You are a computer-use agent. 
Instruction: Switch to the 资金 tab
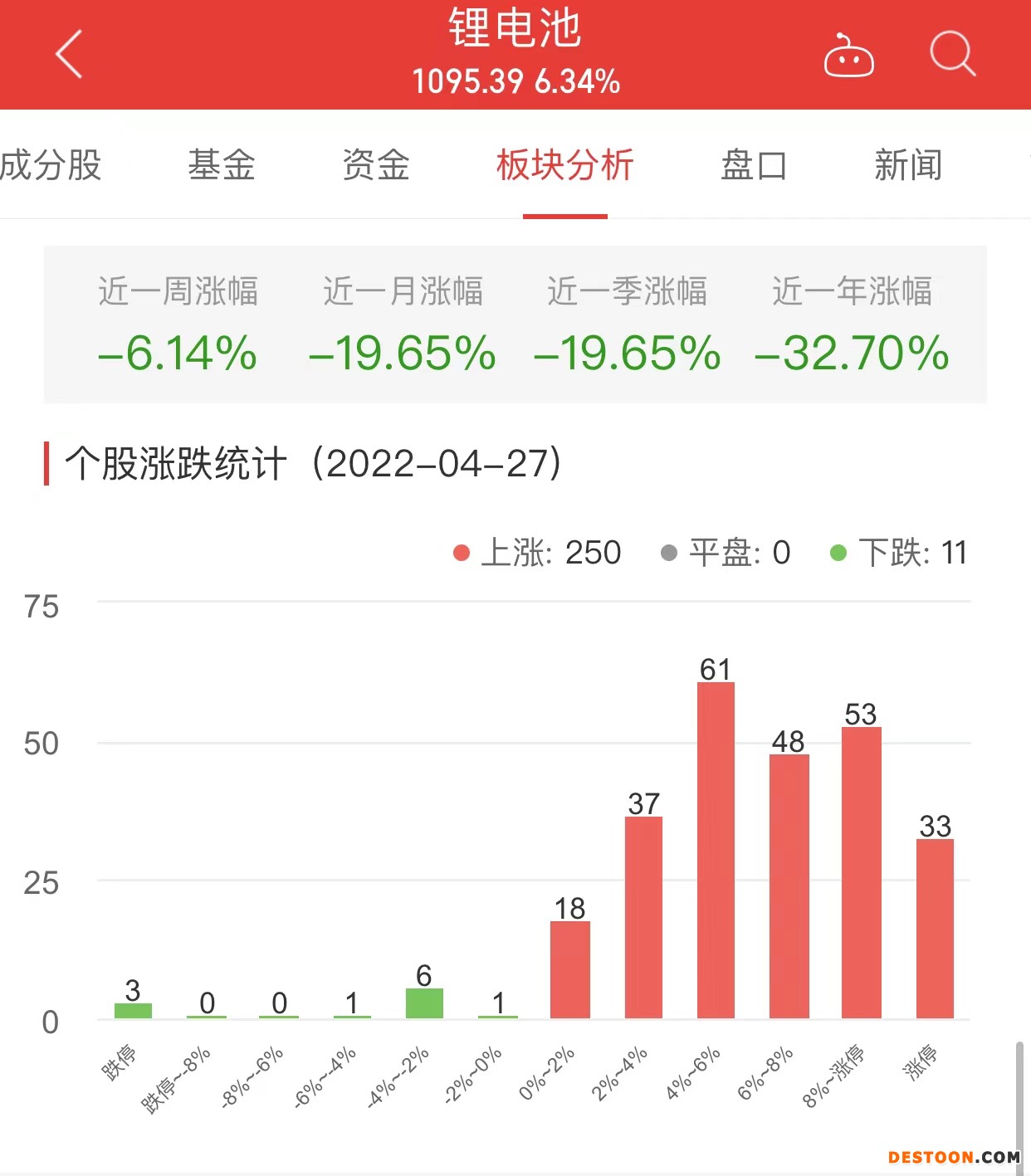(375, 165)
